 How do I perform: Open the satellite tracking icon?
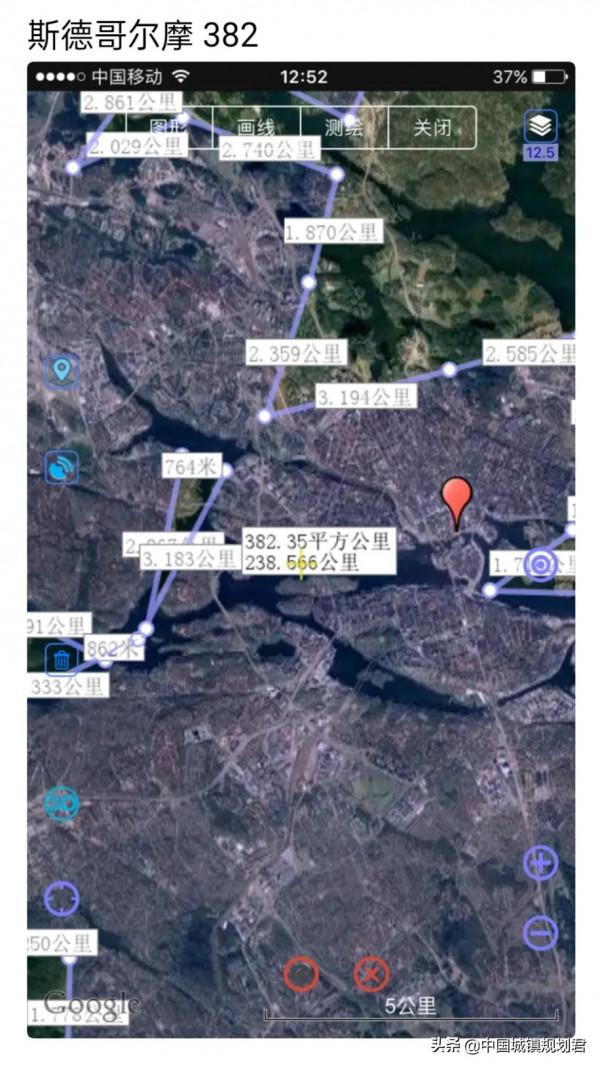tap(62, 467)
